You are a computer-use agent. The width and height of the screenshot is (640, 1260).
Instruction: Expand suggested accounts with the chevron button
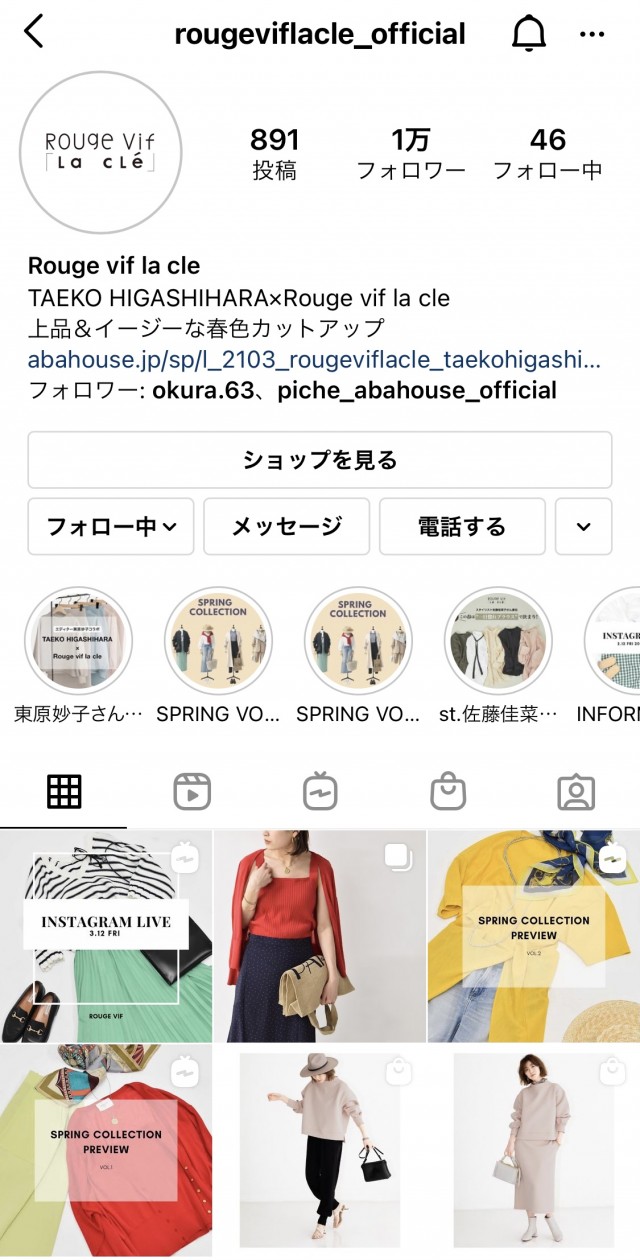(x=583, y=526)
